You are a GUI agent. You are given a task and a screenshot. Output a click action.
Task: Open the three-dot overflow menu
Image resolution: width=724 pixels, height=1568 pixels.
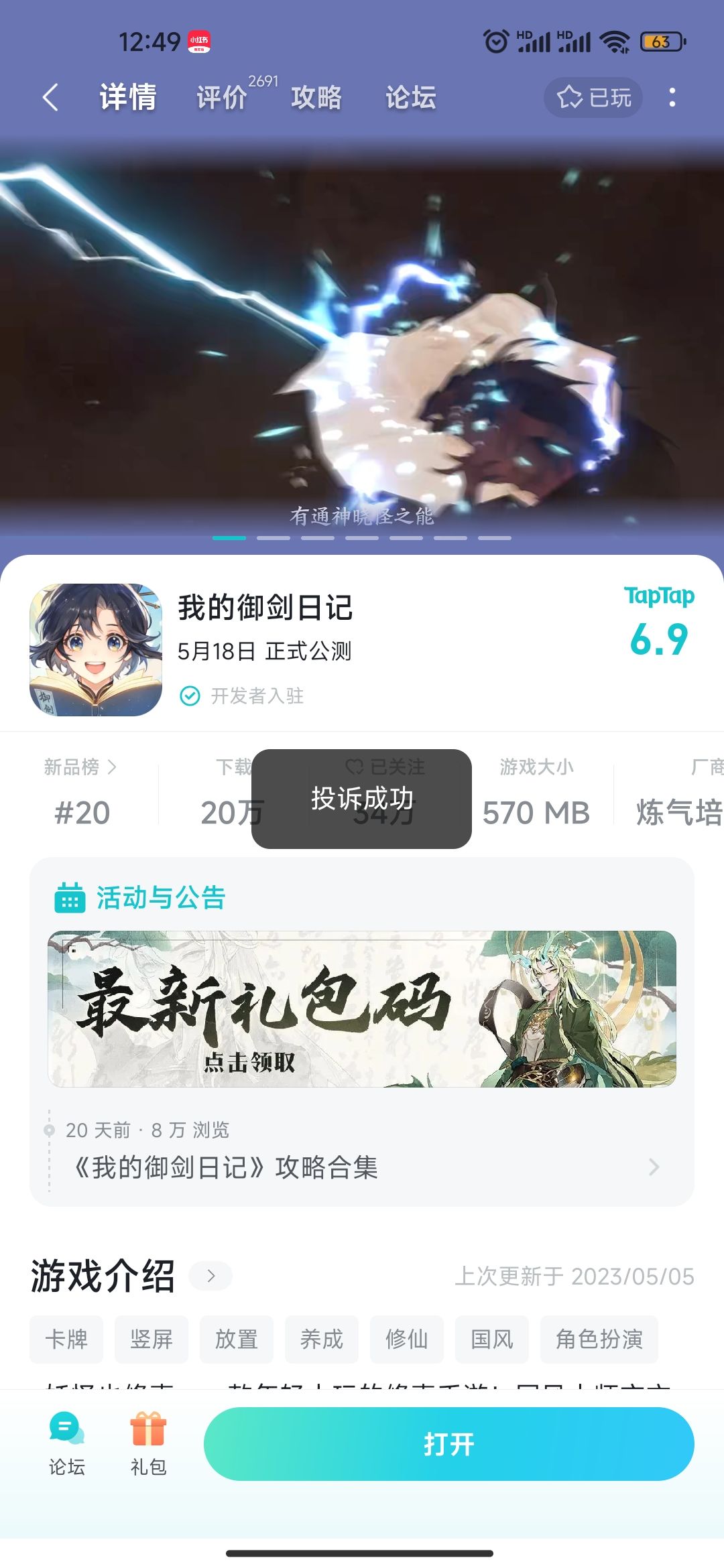pos(672,97)
